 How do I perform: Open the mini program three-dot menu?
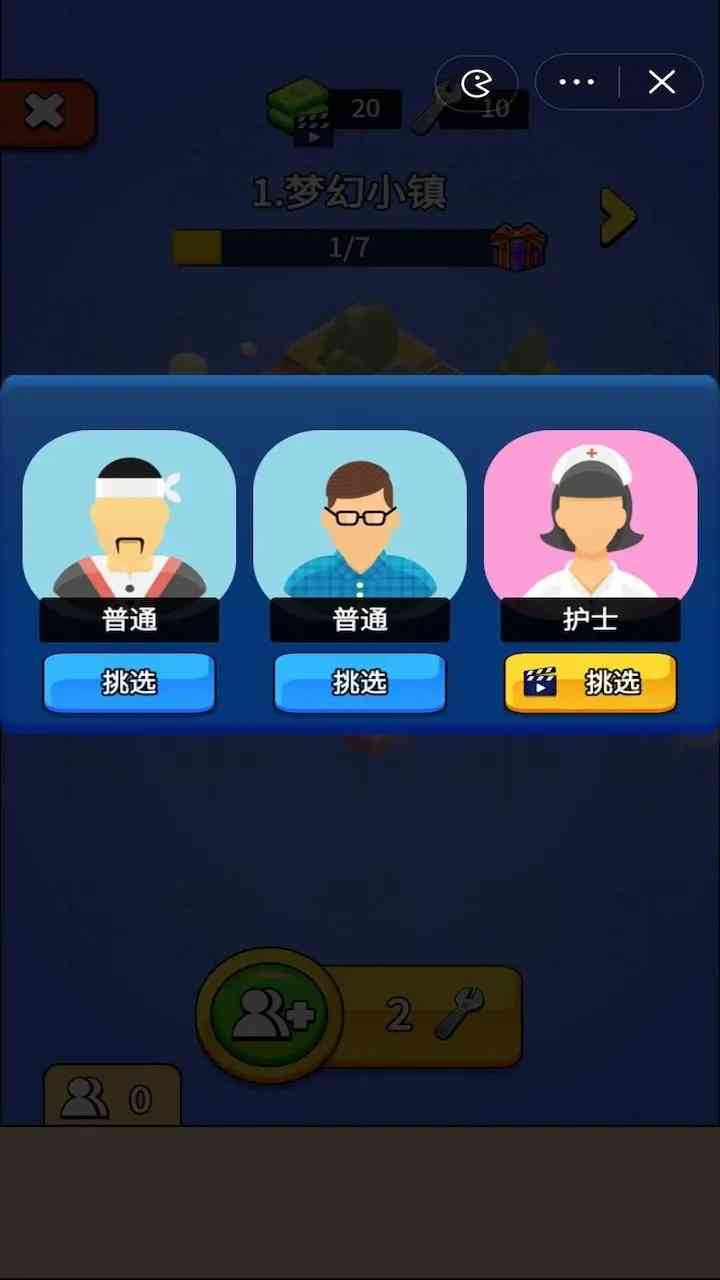(577, 82)
